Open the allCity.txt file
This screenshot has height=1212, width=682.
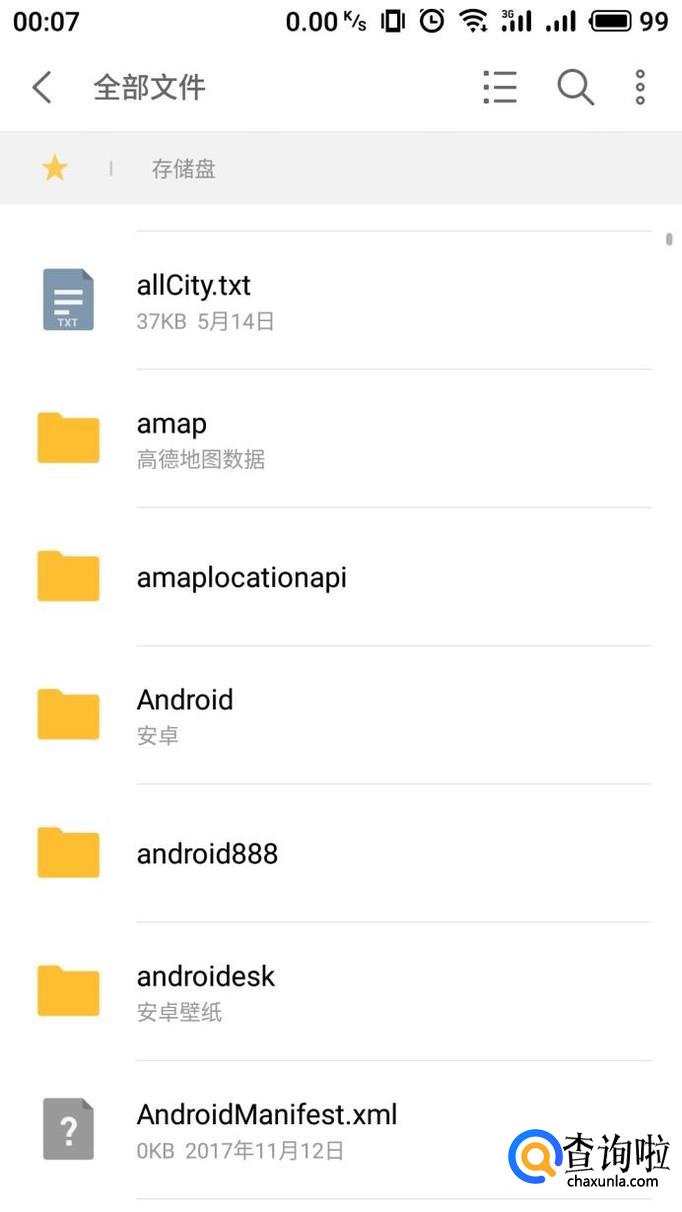pyautogui.click(x=341, y=300)
